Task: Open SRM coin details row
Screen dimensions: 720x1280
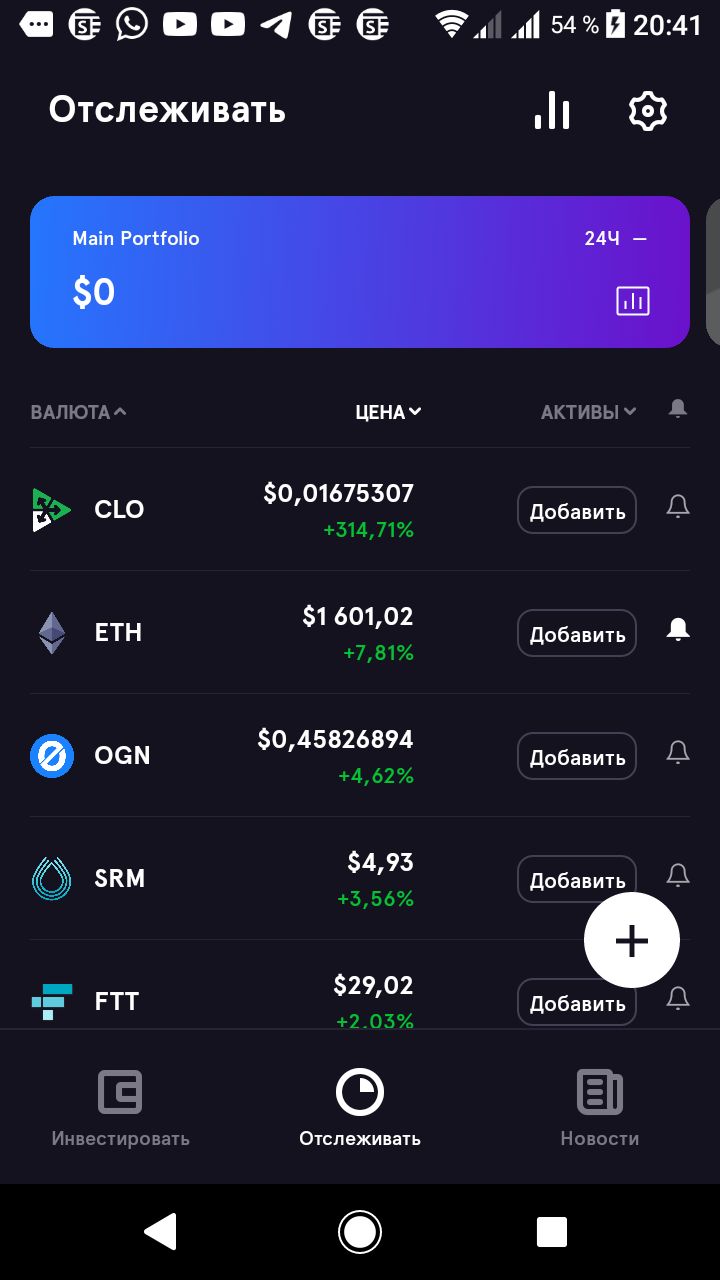Action: point(360,878)
